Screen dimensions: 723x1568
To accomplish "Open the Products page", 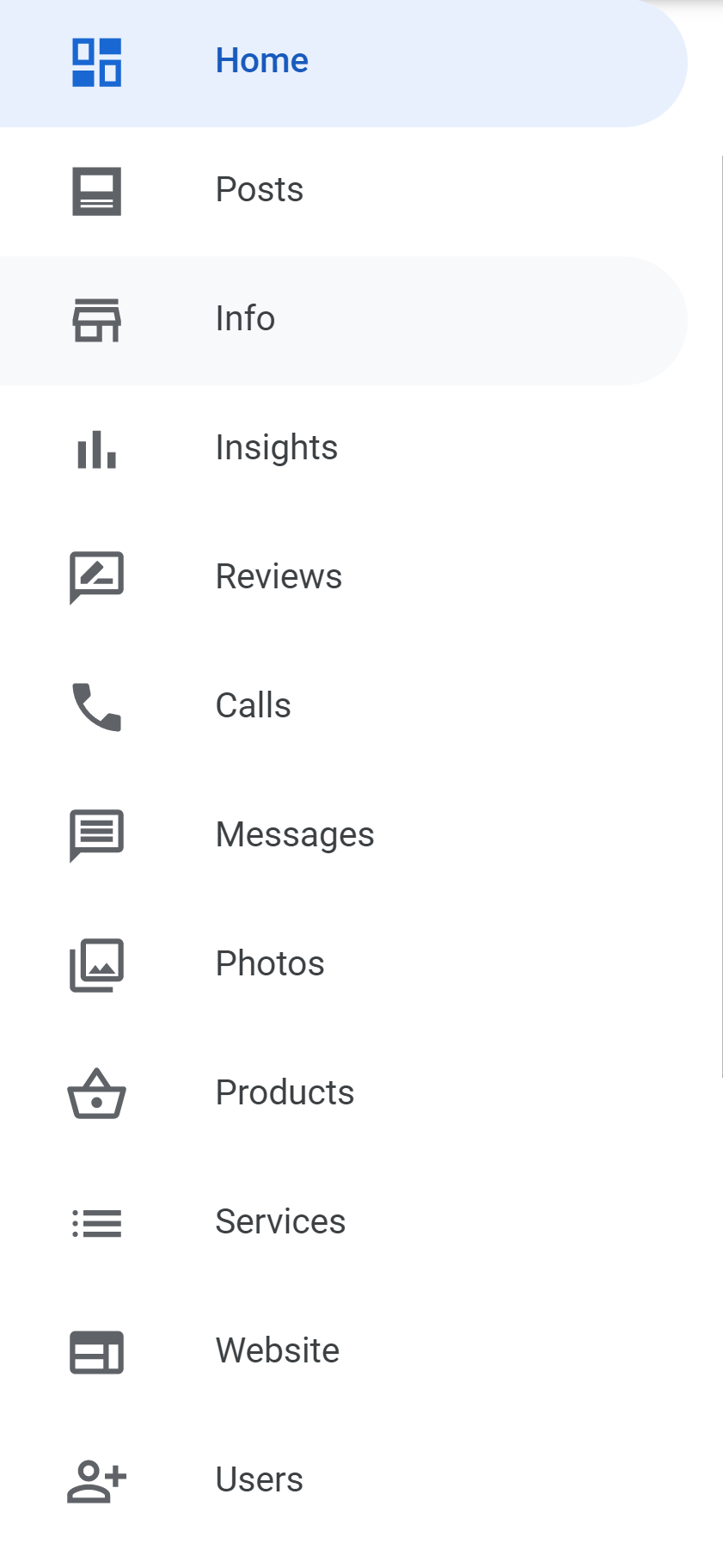I will pos(285,1093).
